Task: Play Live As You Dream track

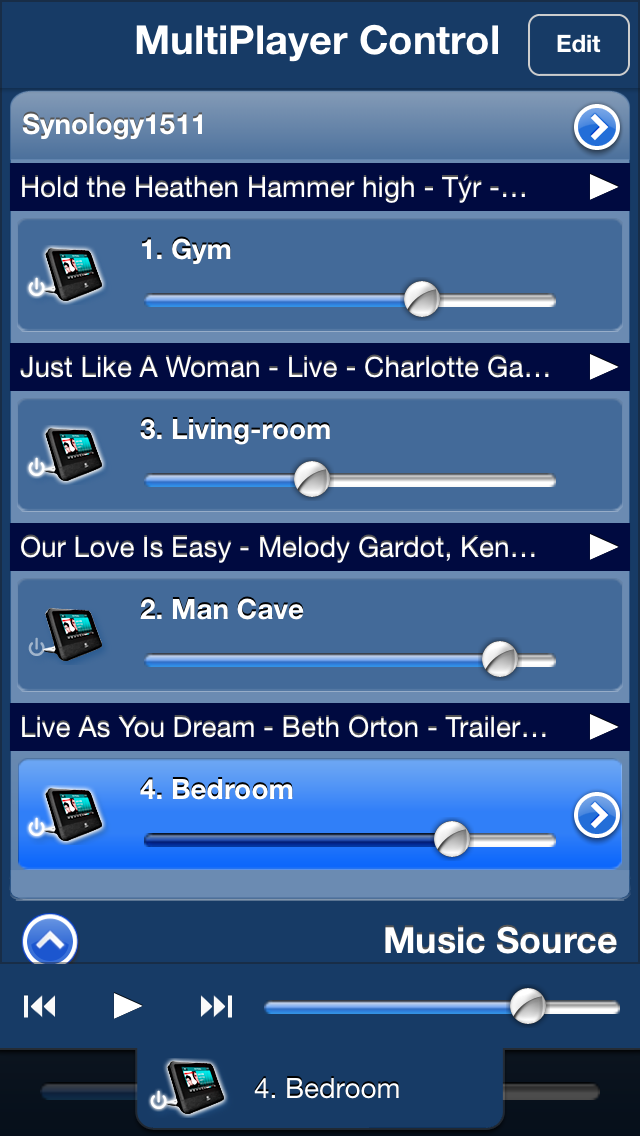Action: tap(603, 727)
